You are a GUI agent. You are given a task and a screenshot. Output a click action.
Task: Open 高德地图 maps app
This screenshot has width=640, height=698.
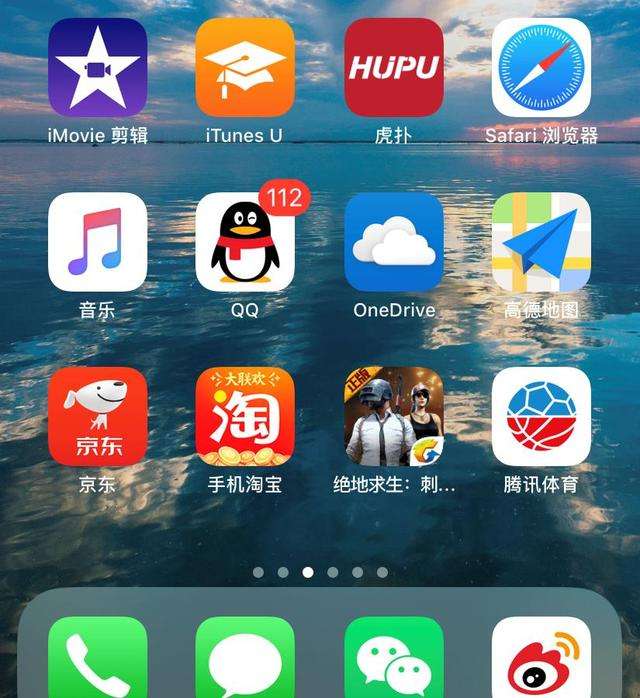tap(541, 242)
